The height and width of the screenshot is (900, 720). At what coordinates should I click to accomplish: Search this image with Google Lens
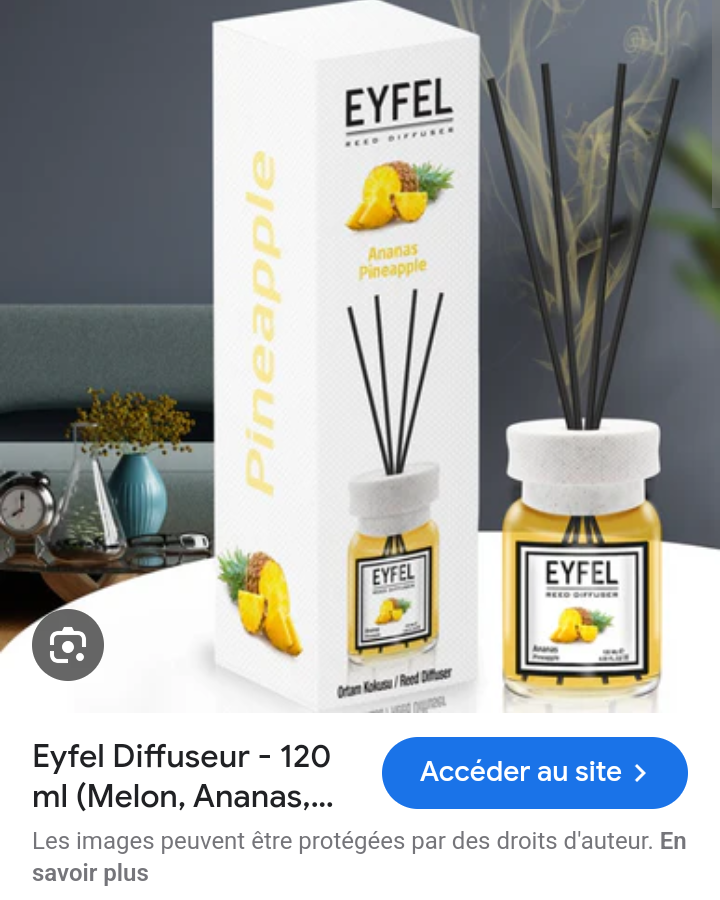pos(68,646)
